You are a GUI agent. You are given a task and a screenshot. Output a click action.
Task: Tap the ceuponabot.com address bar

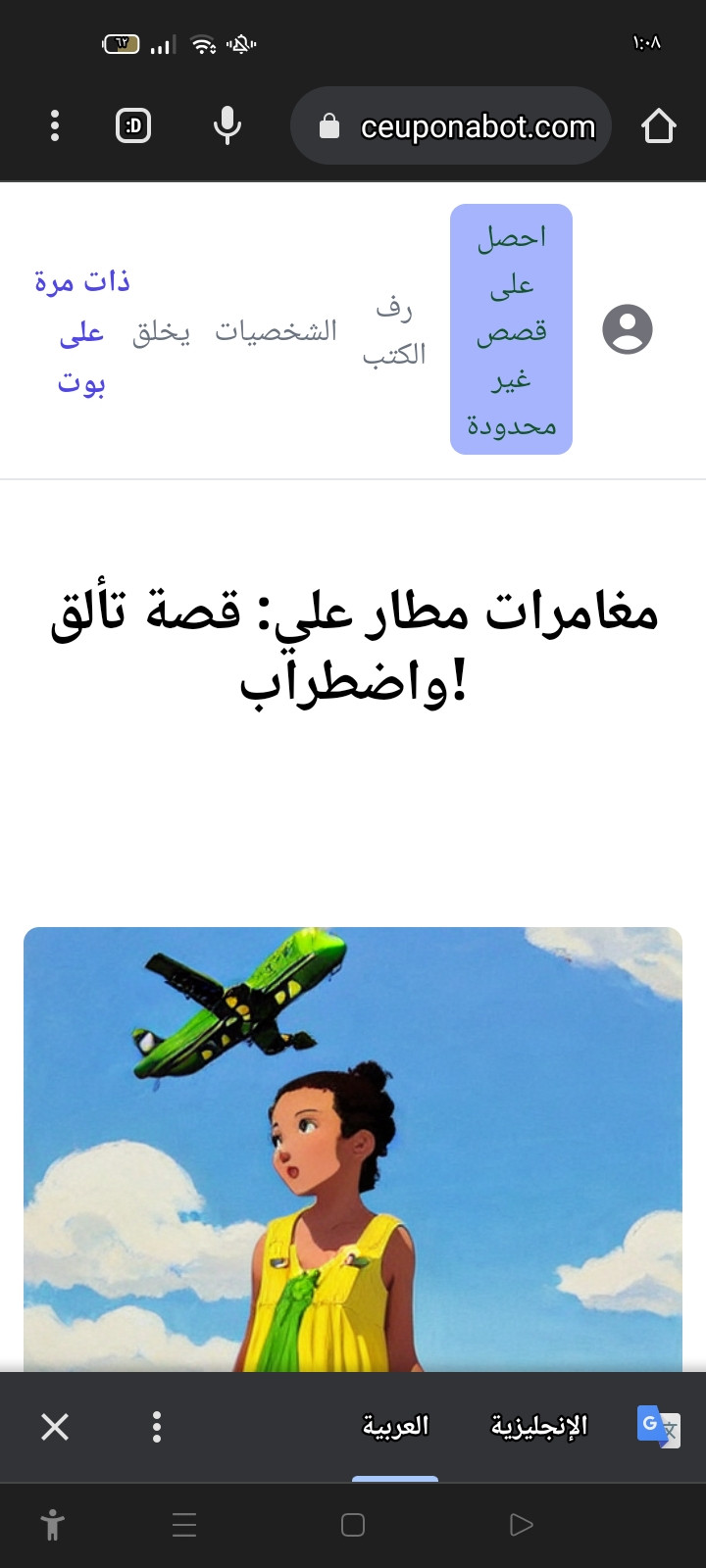pyautogui.click(x=461, y=126)
